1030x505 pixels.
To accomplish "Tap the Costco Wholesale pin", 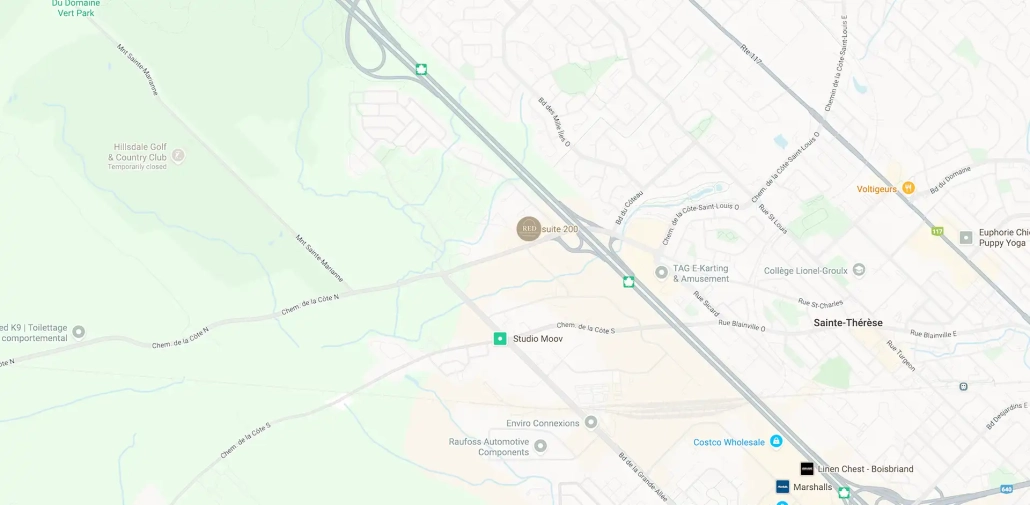I will click(776, 442).
